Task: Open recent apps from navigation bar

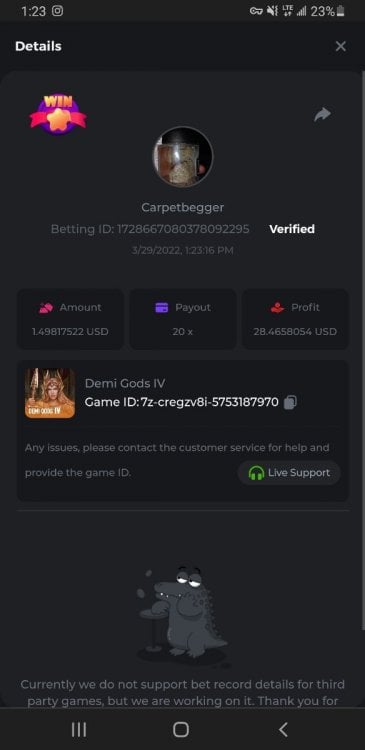Action: pyautogui.click(x=79, y=729)
